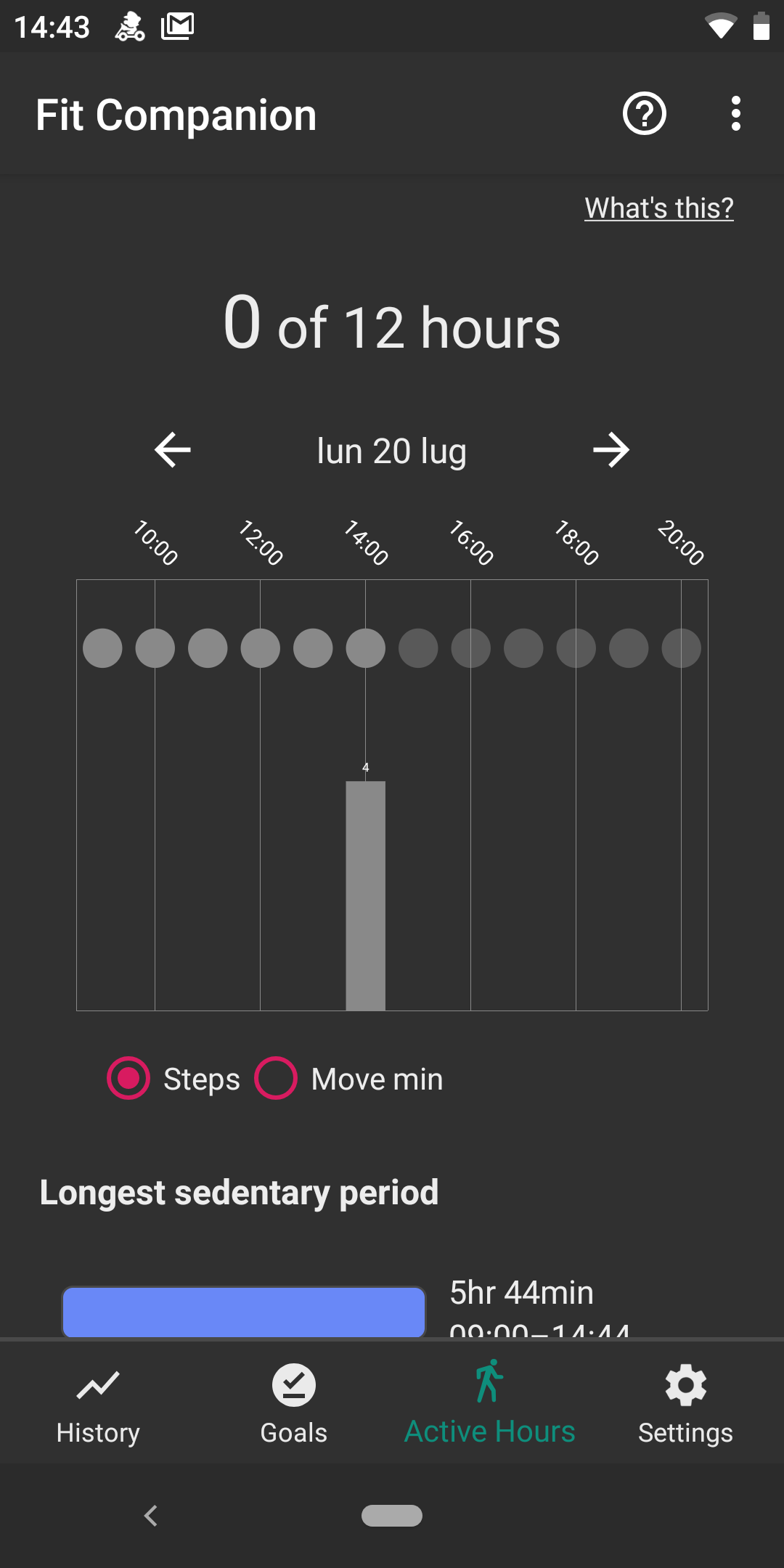Switch to the Active Hours tab

coord(490,1405)
